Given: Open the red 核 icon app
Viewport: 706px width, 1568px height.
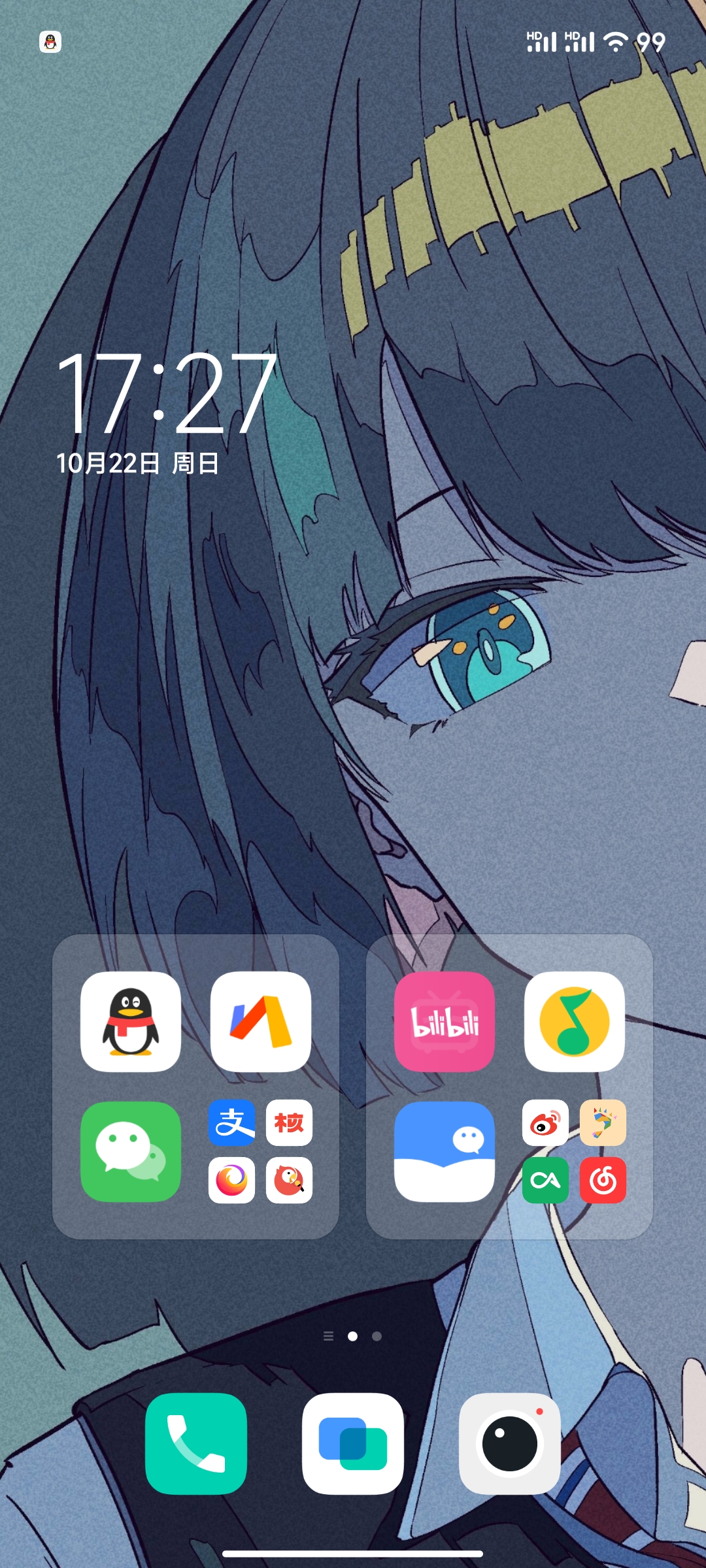Looking at the screenshot, I should (x=289, y=1122).
